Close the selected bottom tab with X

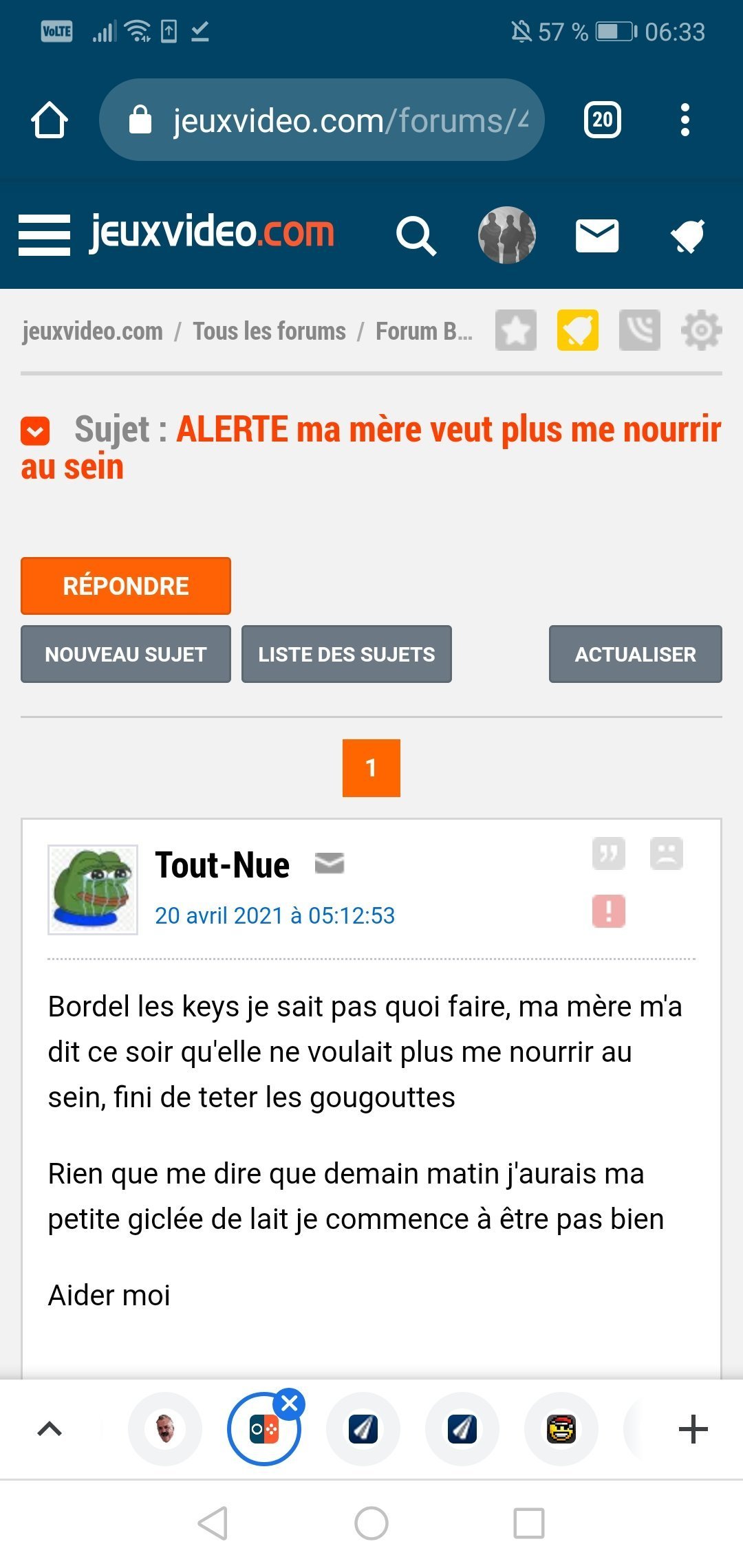pos(290,1404)
